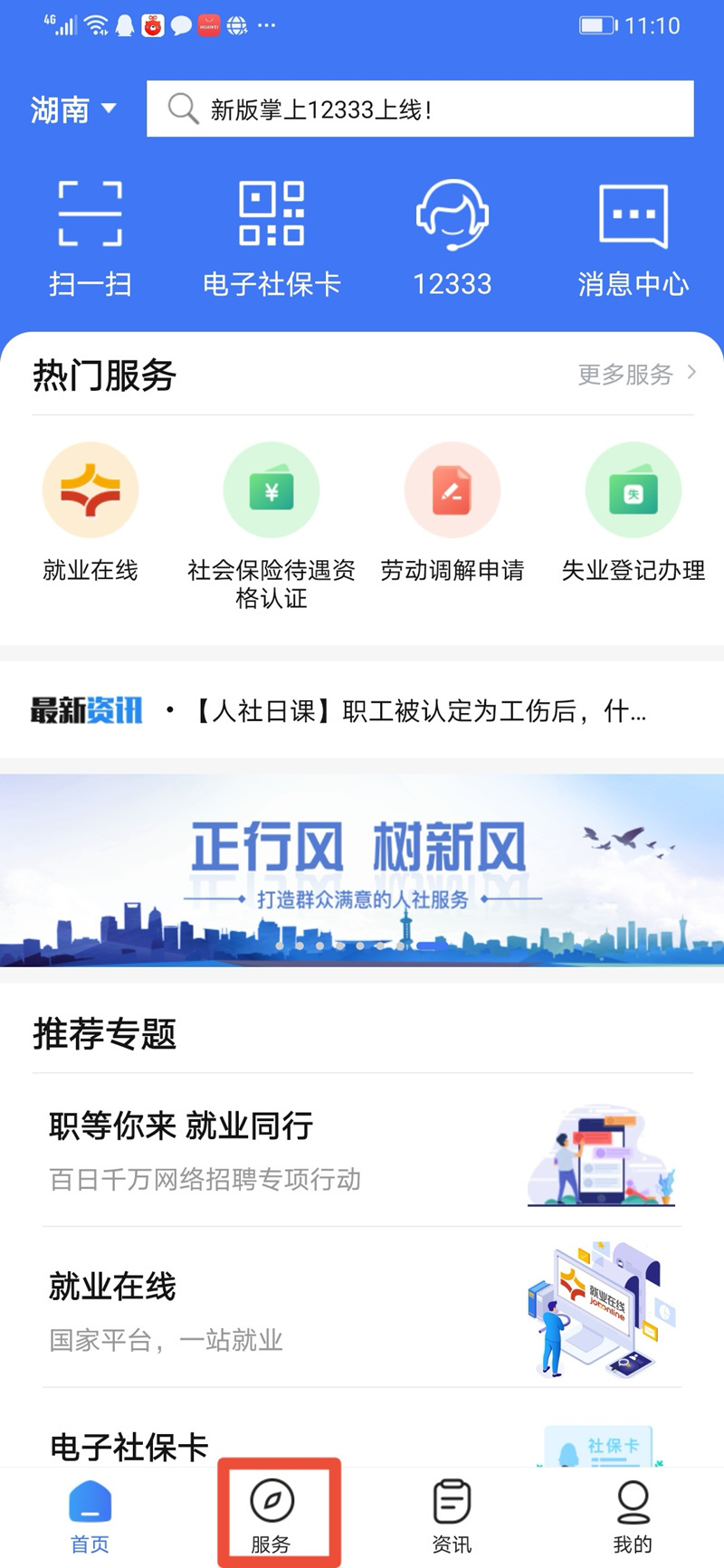This screenshot has width=724, height=1568.
Task: Switch to the 我的 tab
Action: coord(633,1517)
